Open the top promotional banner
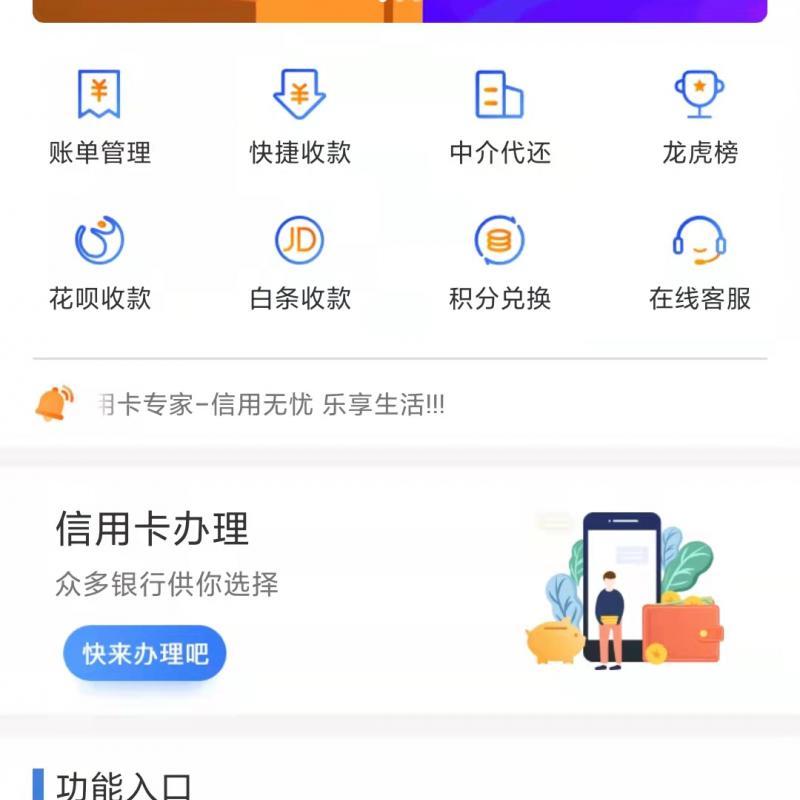The width and height of the screenshot is (800, 800). coord(400,10)
